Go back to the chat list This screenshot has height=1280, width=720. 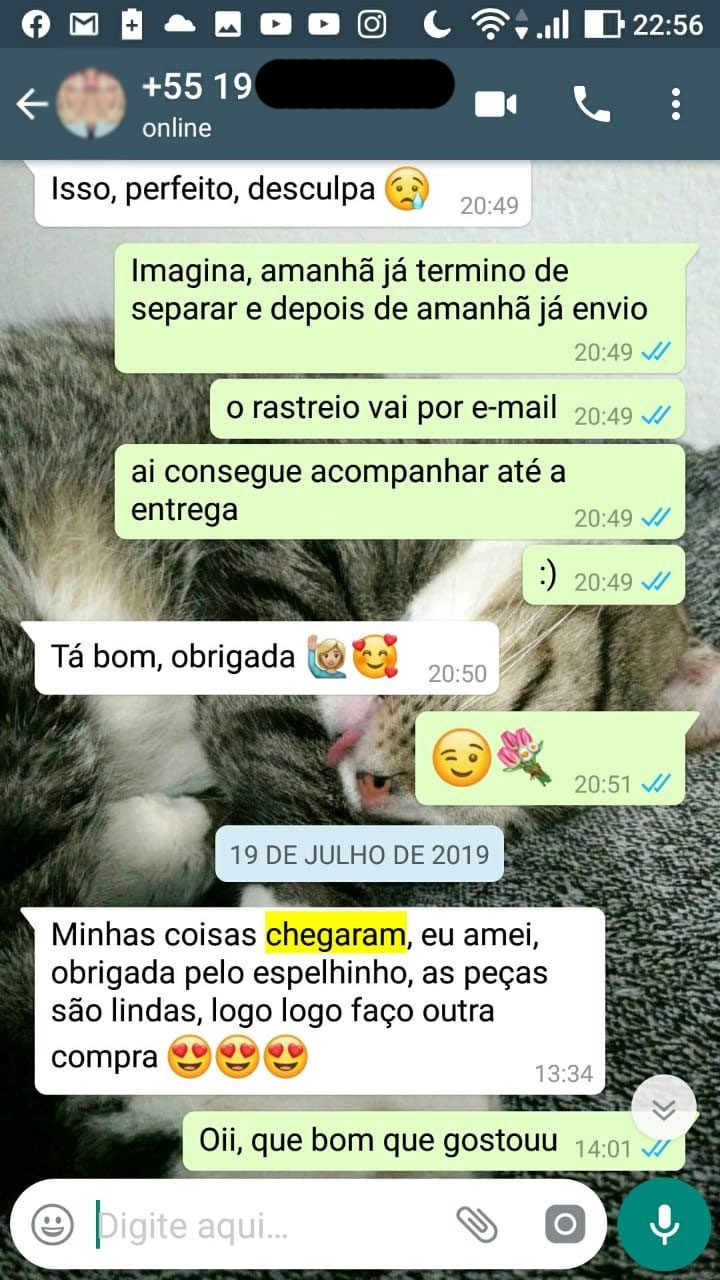point(32,104)
